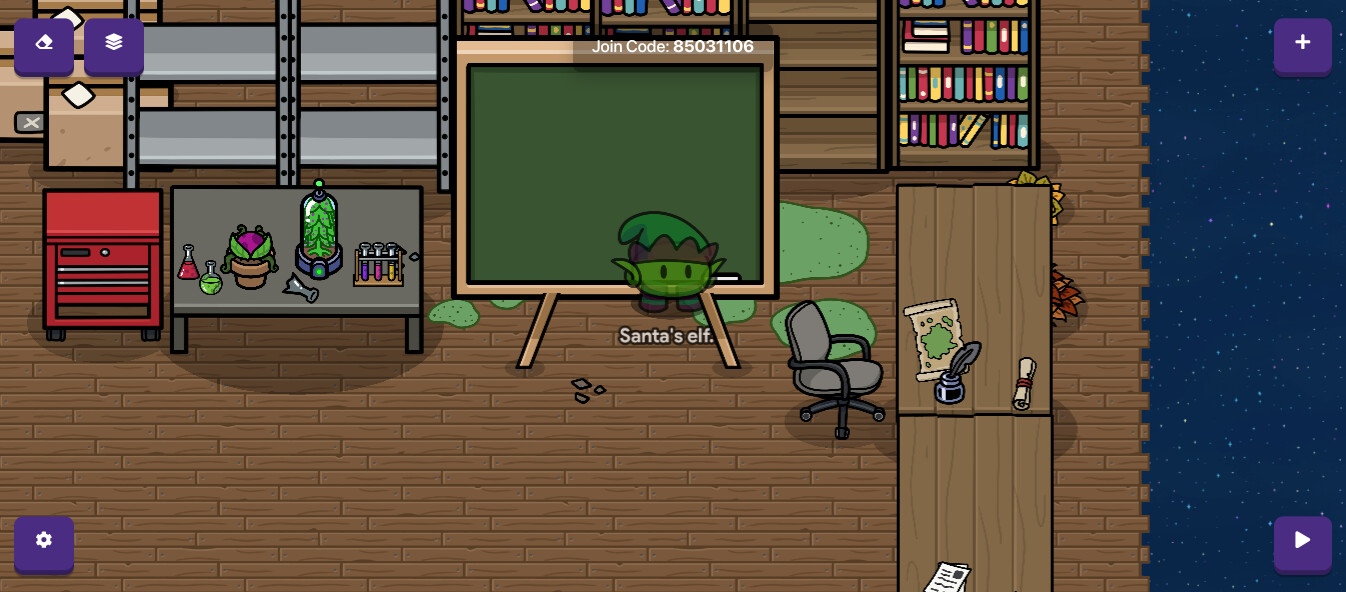This screenshot has width=1346, height=592.
Task: Select the eraser tool
Action: 44,43
